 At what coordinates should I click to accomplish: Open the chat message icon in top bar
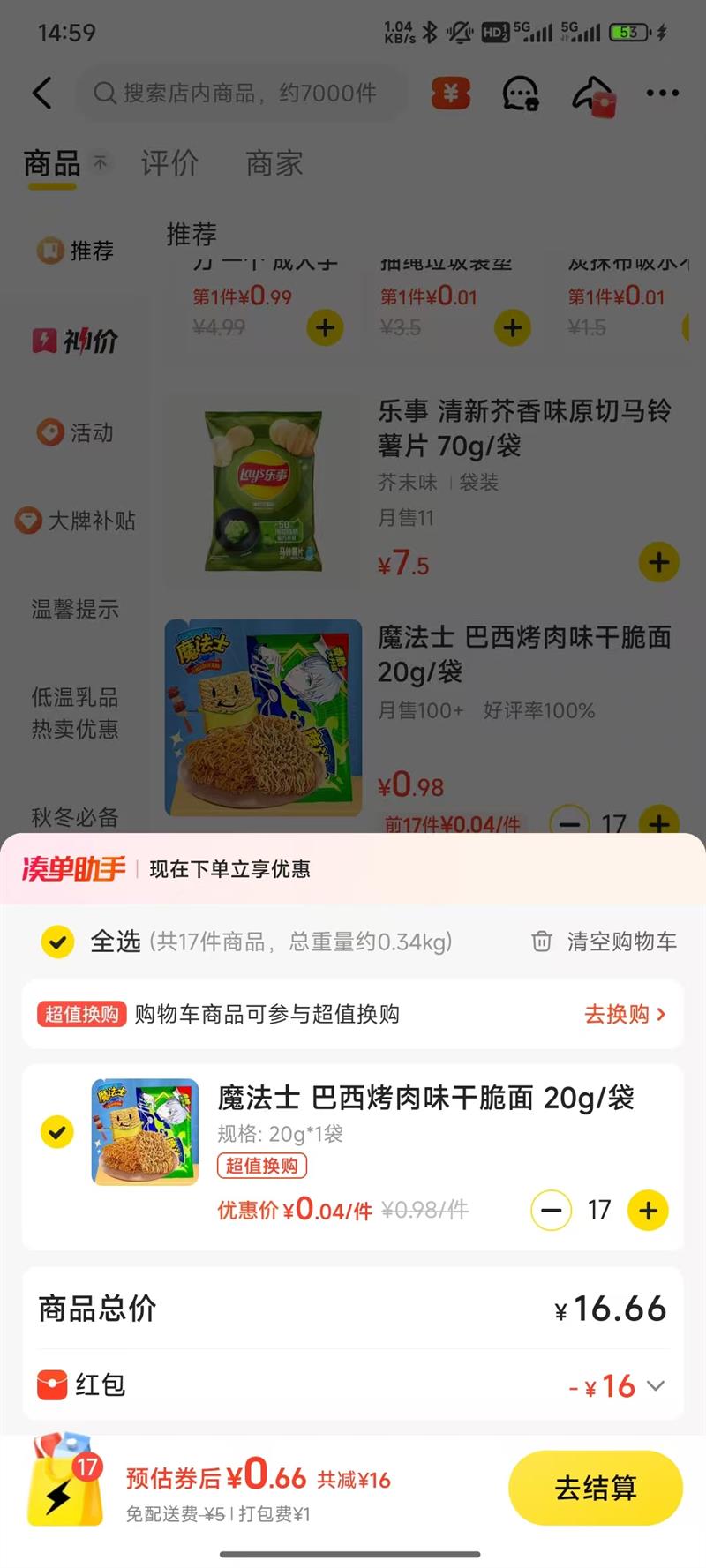tap(520, 93)
